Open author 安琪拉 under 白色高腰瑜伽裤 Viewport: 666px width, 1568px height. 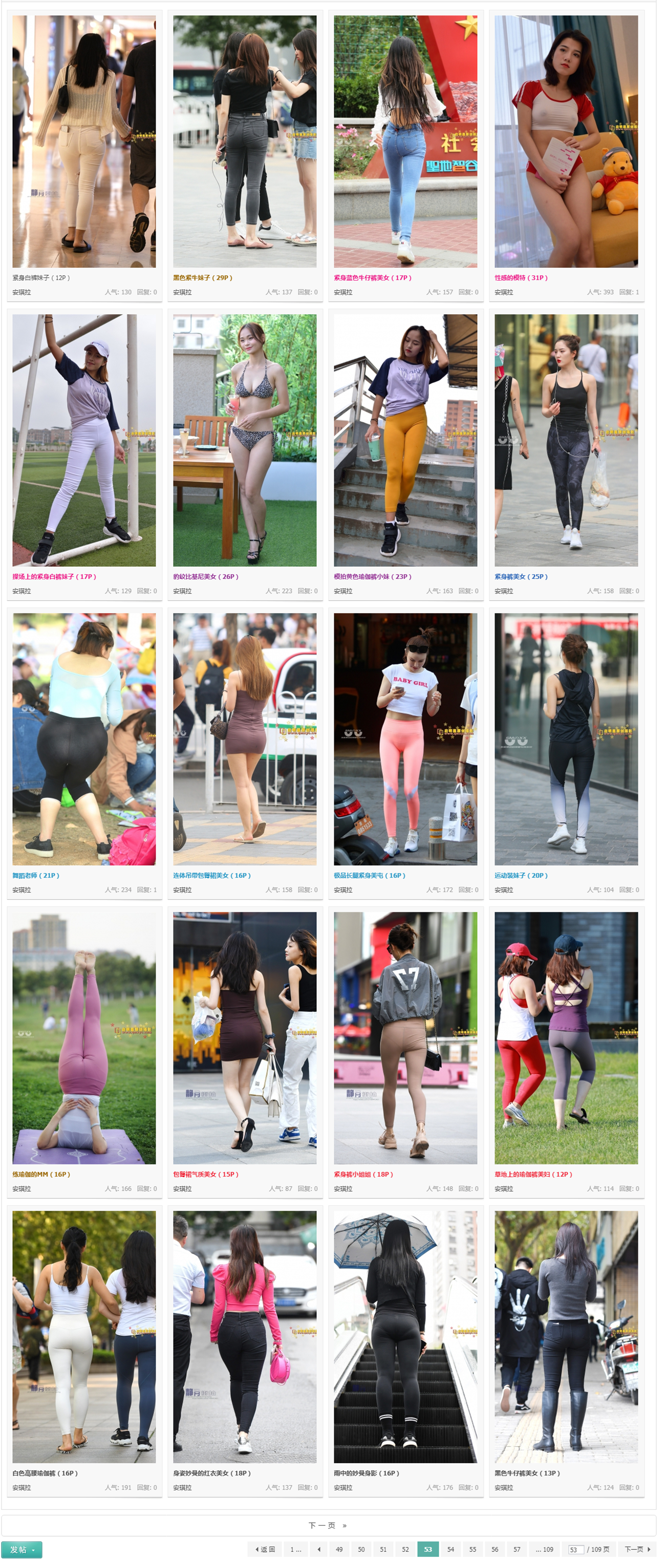22,1488
